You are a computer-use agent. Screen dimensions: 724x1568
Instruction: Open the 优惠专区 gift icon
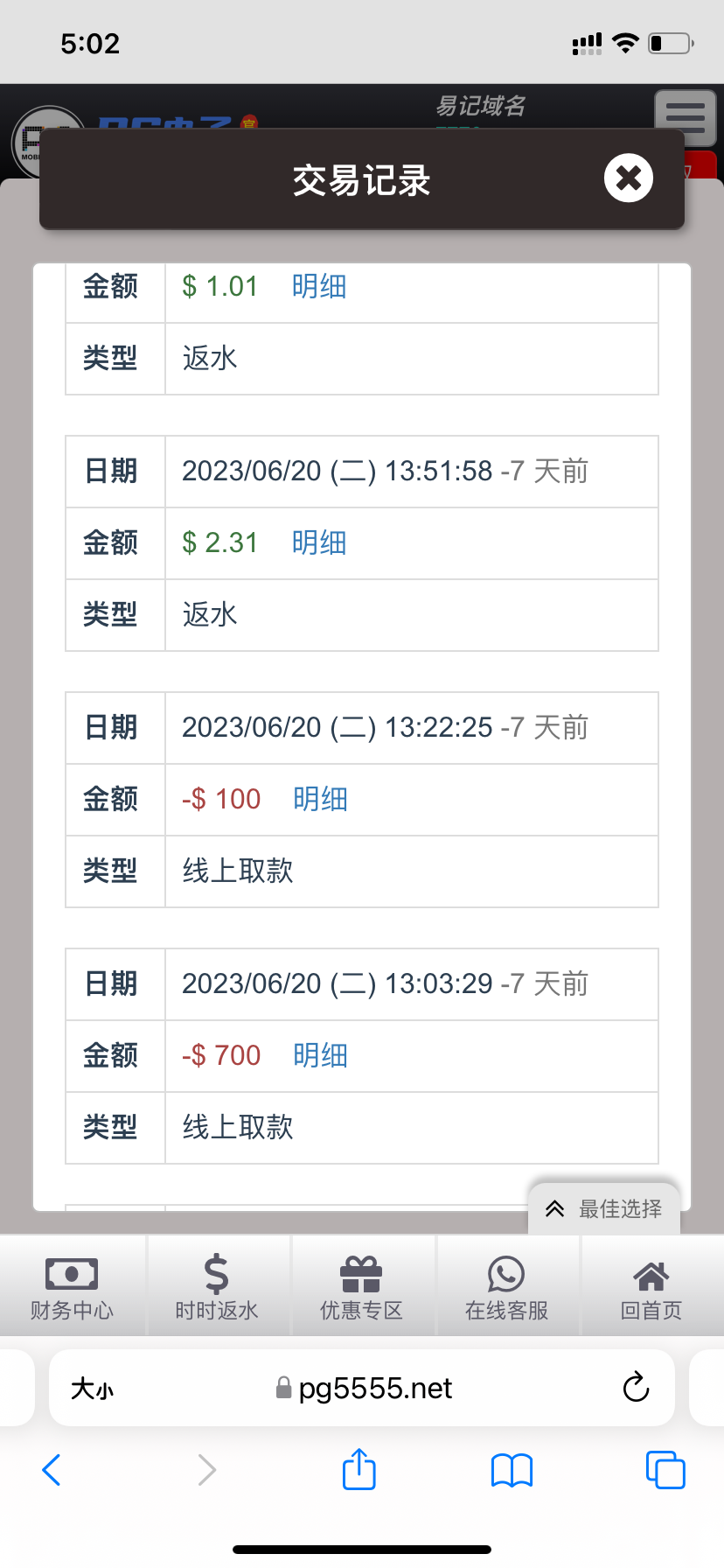coord(362,1284)
